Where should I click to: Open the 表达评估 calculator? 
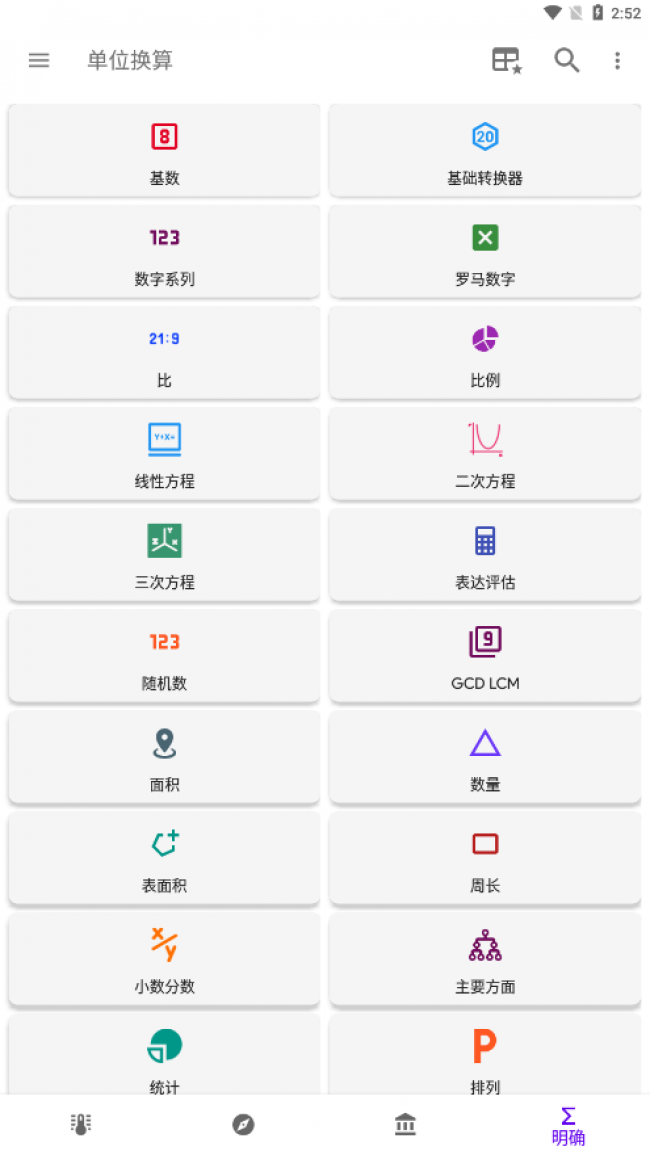tap(485, 555)
